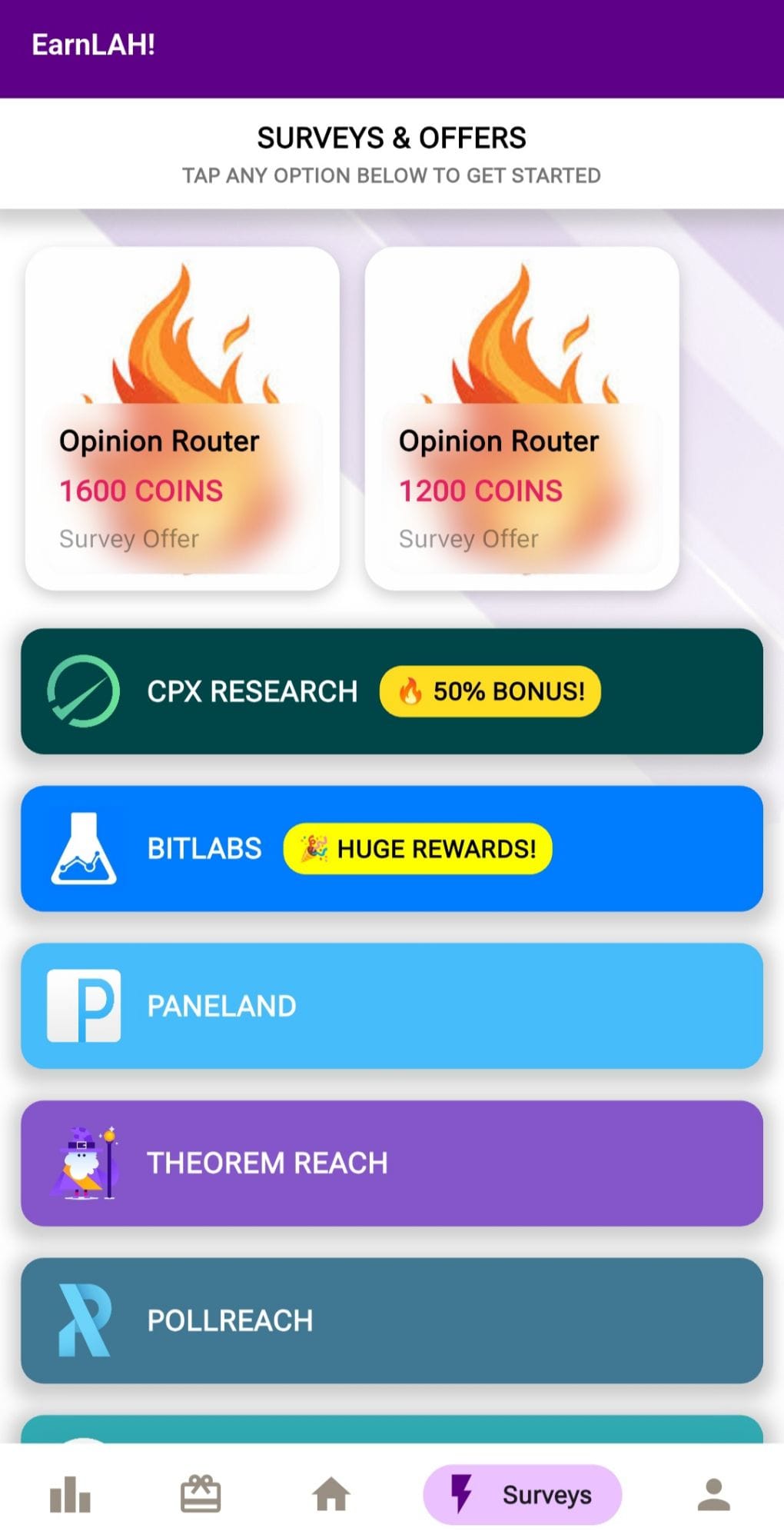Viewport: 784px width, 1538px height.
Task: Select the lightning bolt on the Surveys tab
Action: click(x=462, y=1492)
